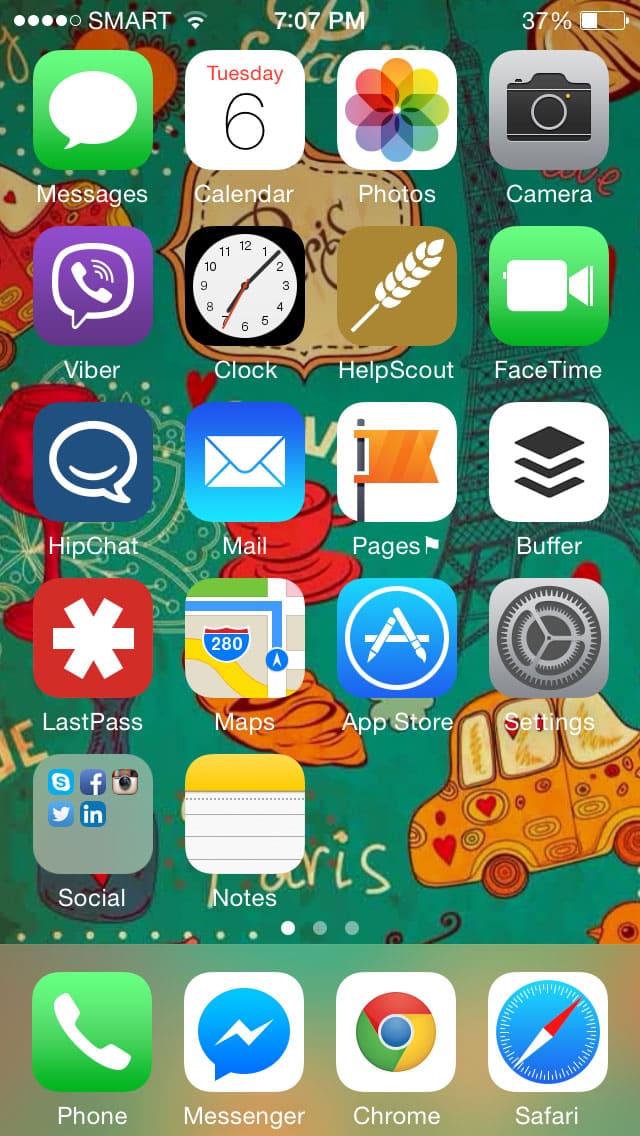Open Settings
Image resolution: width=640 pixels, height=1136 pixels.
pos(549,638)
